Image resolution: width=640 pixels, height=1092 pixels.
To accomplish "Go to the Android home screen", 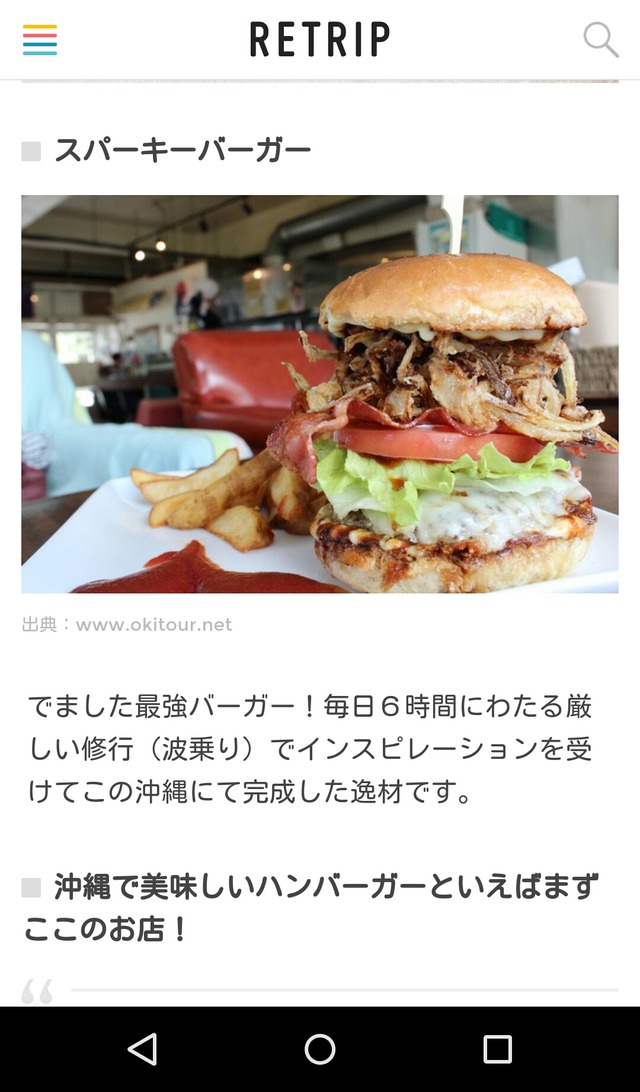I will pos(320,1049).
